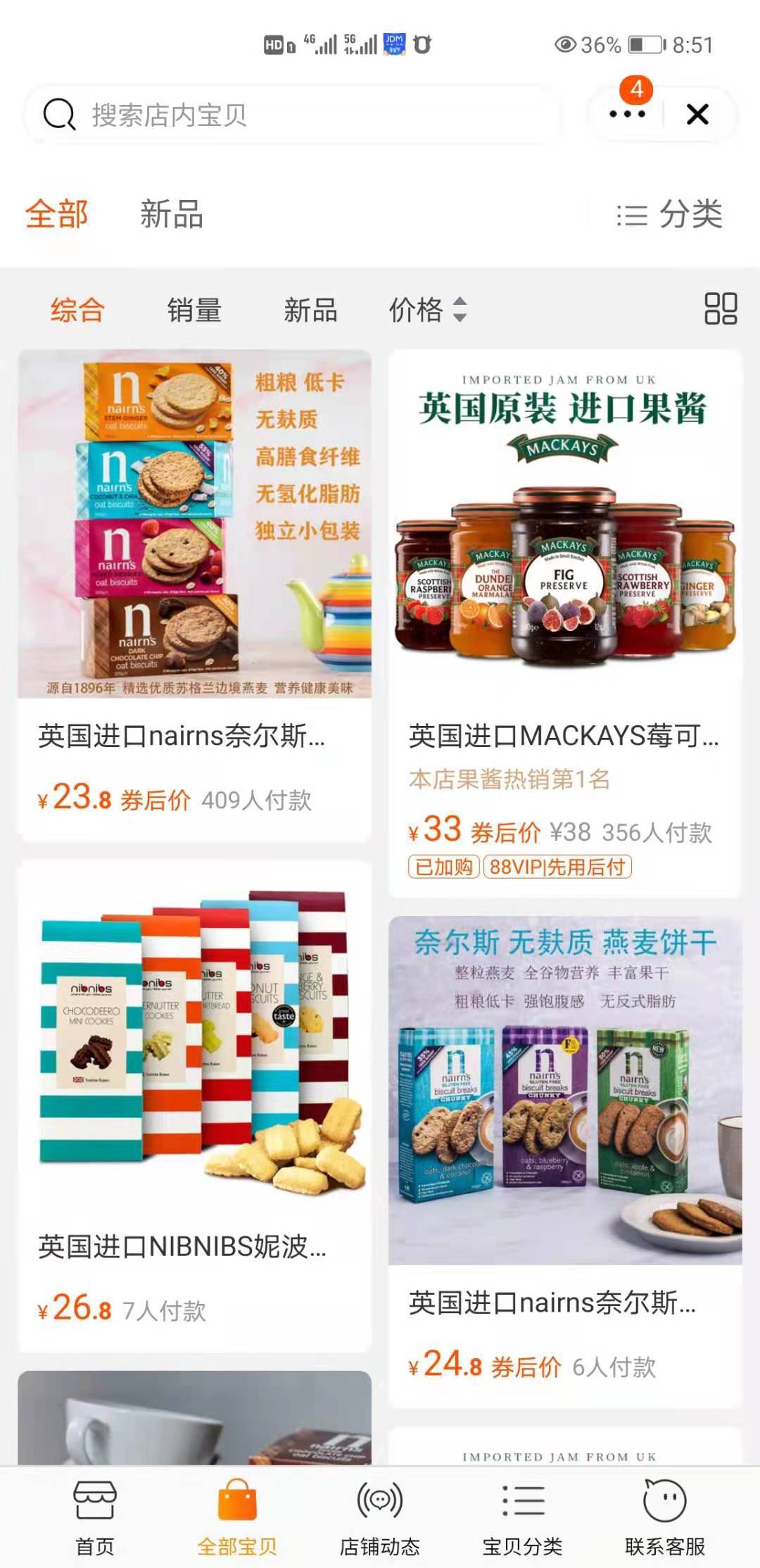Open the NIBNIBS cookies product card
Screen dimensions: 760x1568
pyautogui.click(x=195, y=1105)
